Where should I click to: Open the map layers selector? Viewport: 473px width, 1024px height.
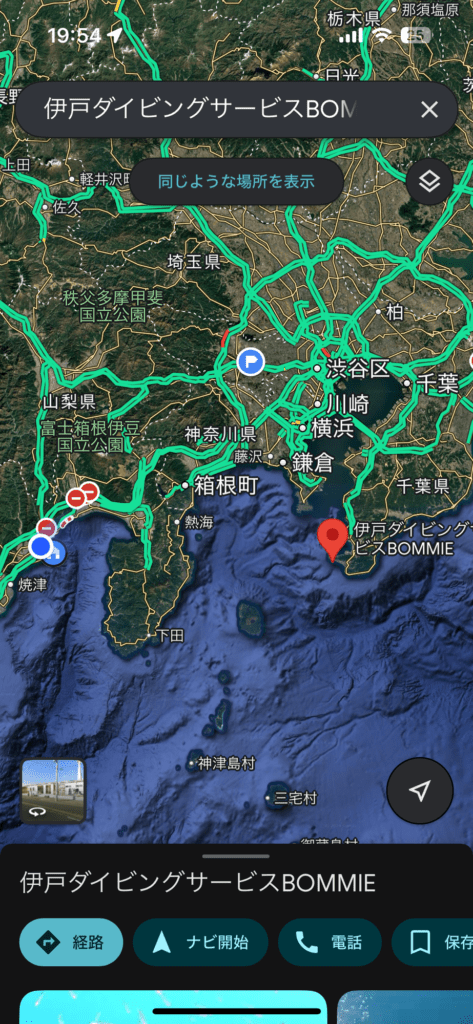point(429,182)
